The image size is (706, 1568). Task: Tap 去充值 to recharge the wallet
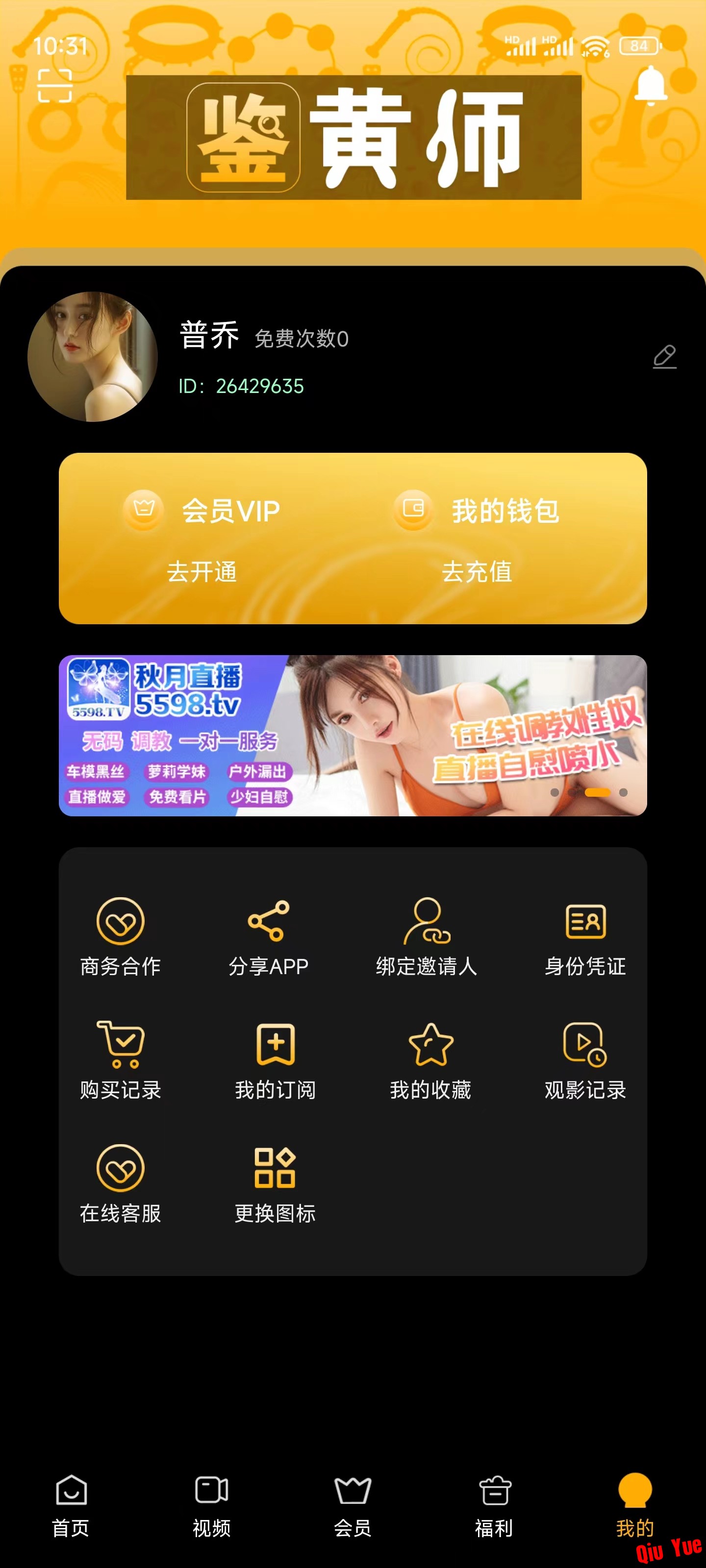(477, 571)
